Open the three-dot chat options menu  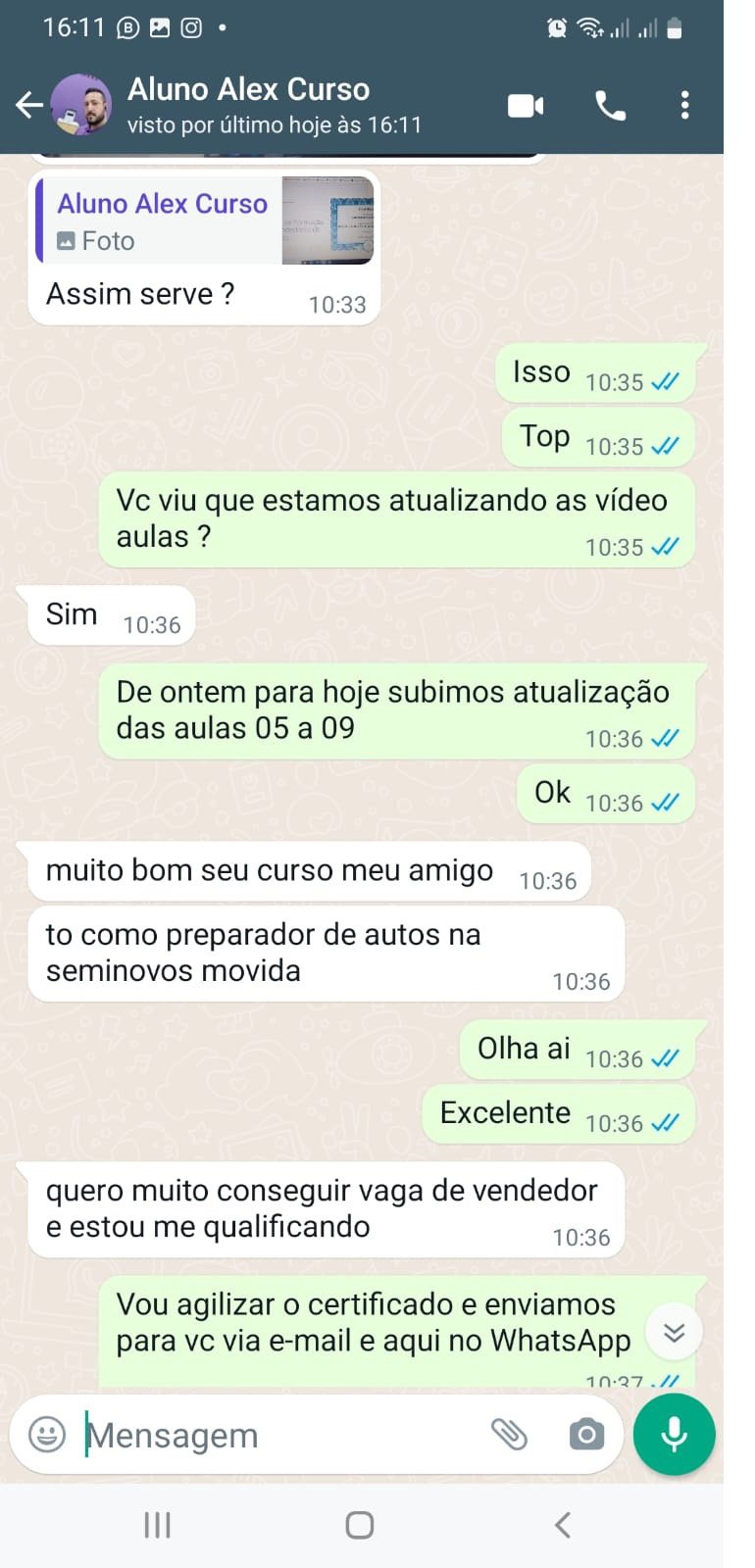pos(684,105)
